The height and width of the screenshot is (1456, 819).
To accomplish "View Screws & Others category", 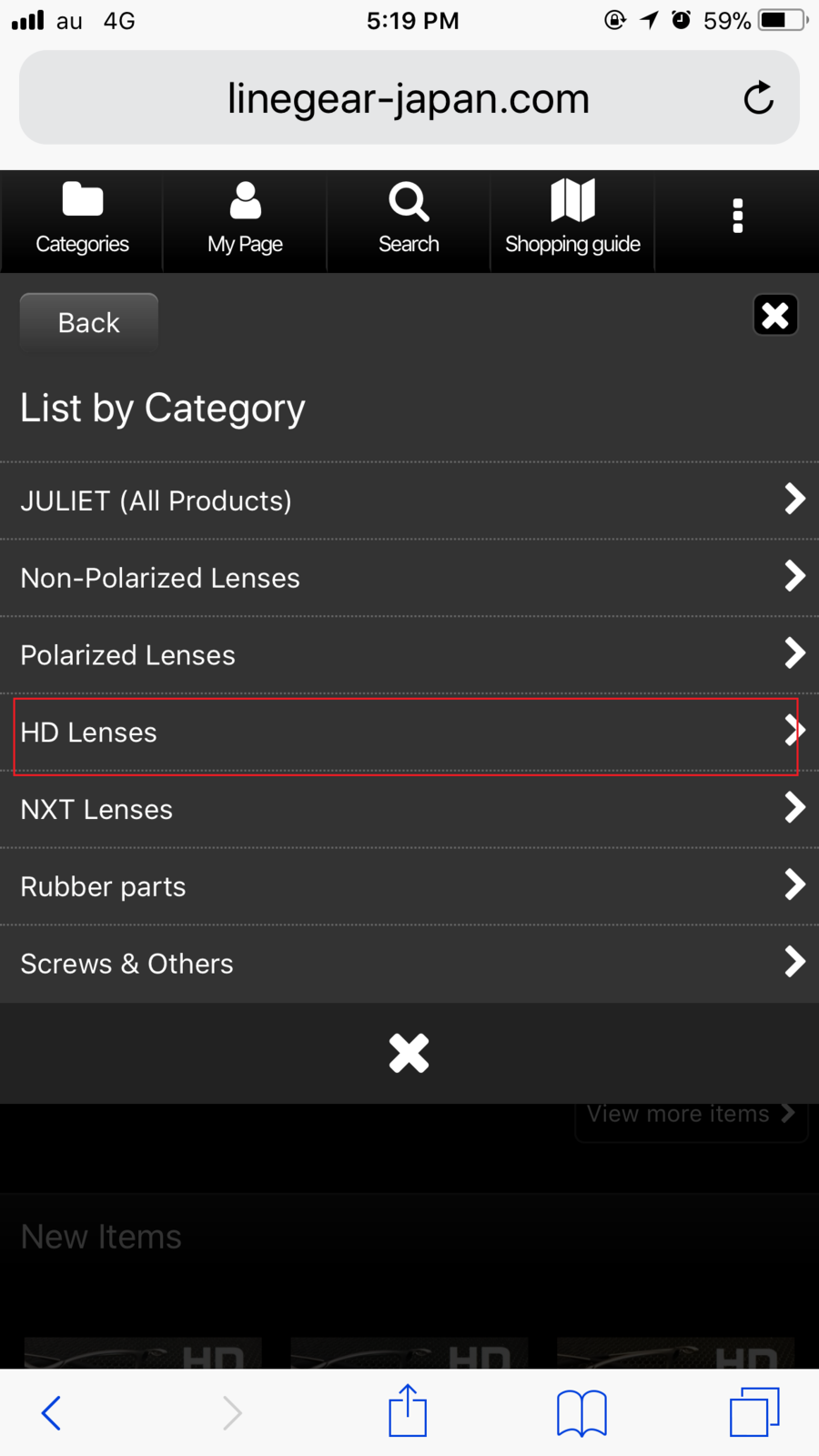I will (x=409, y=965).
